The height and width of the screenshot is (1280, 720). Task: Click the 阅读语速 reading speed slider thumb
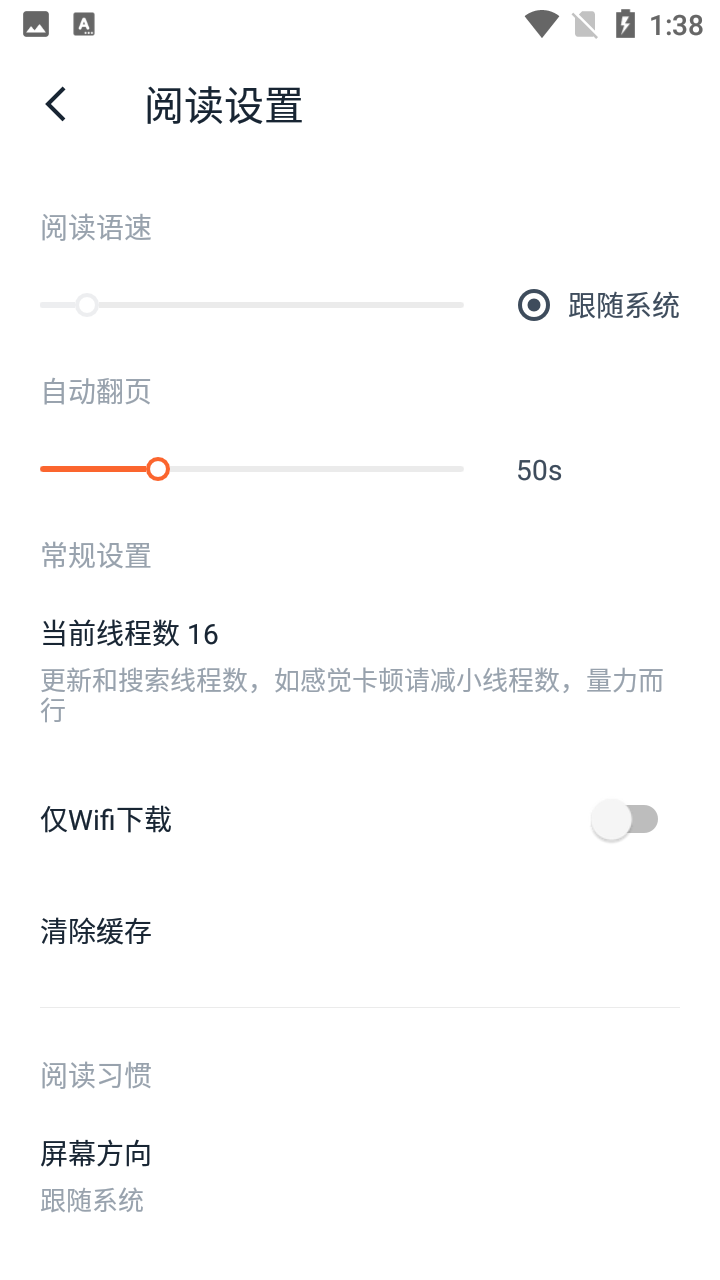pos(87,304)
